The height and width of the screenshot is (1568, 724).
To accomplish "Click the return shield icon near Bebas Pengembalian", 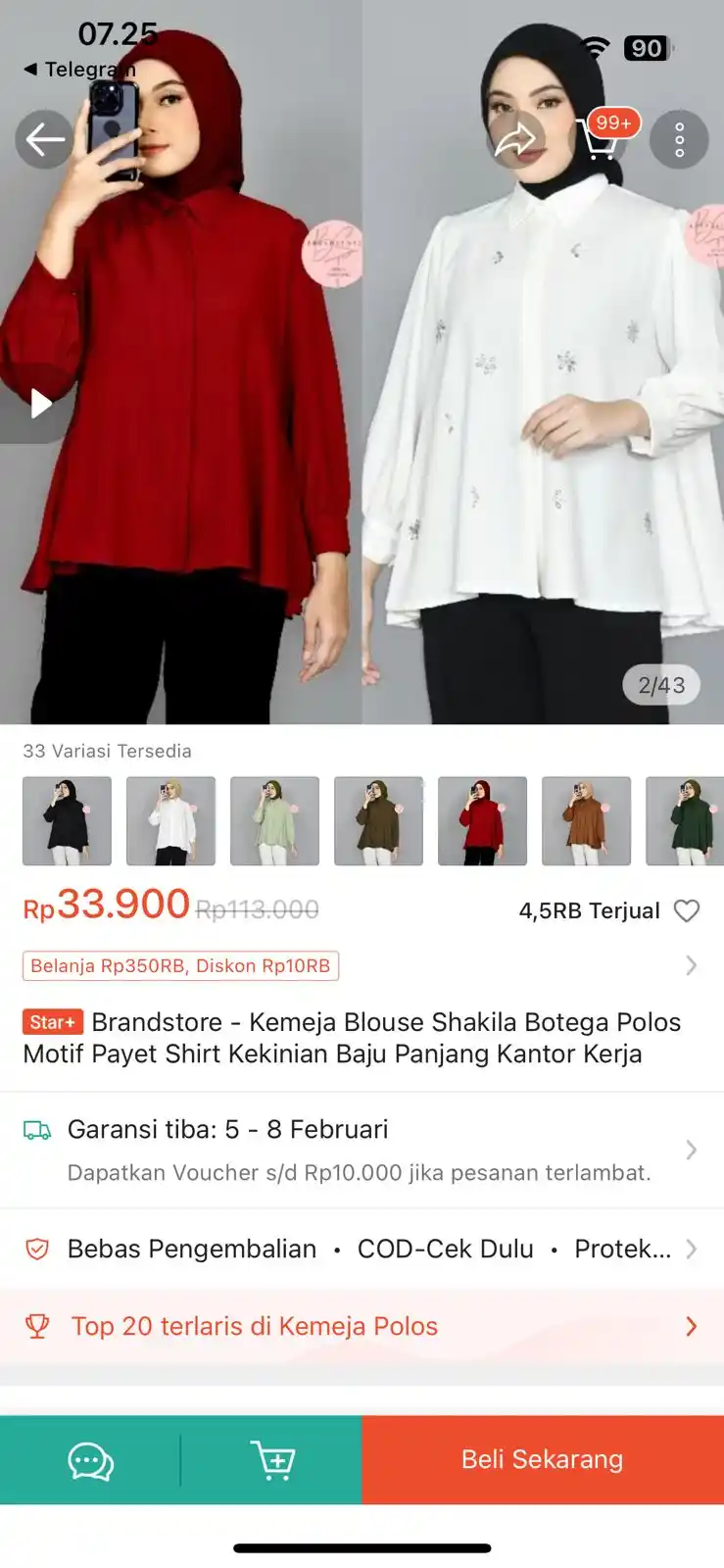I will click(x=36, y=1249).
